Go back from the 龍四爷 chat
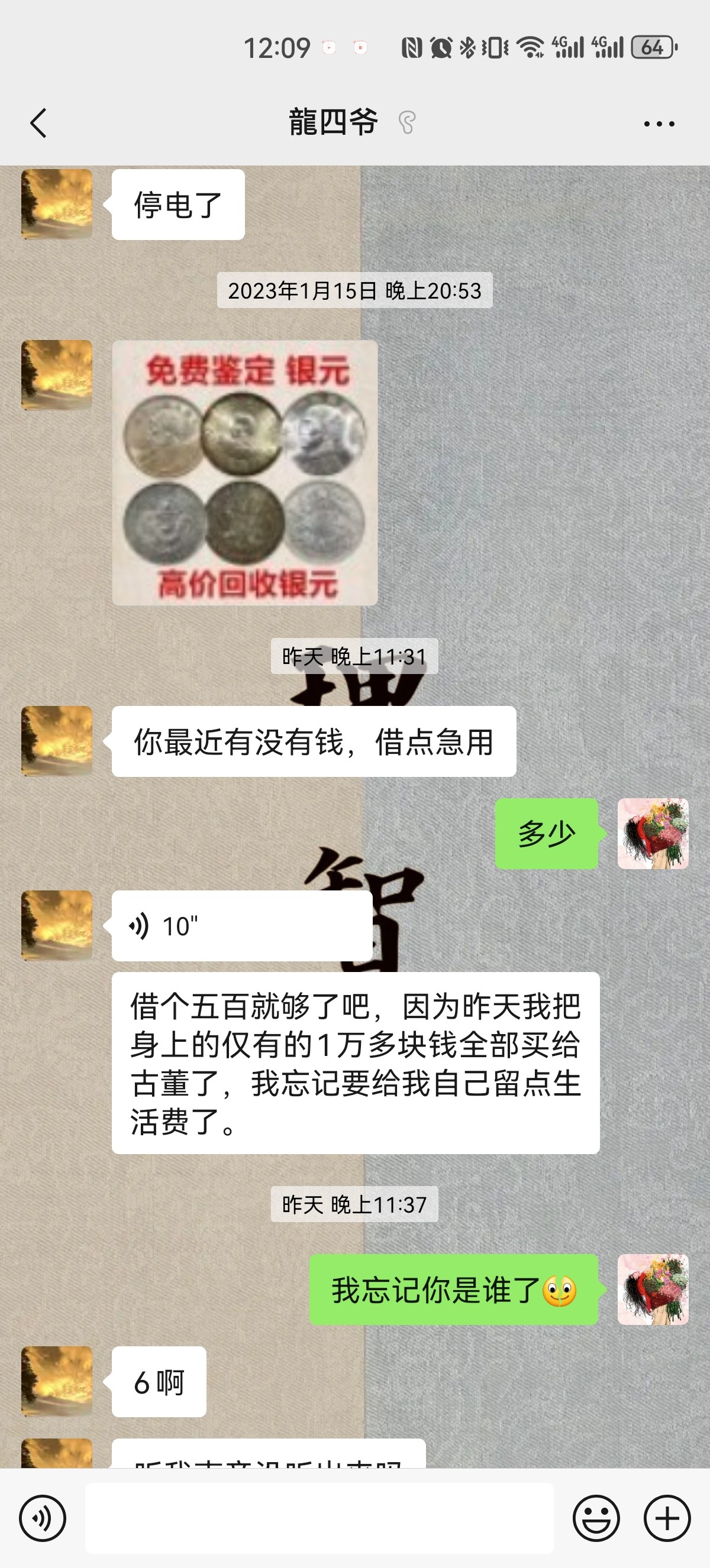710x1568 pixels. (38, 123)
